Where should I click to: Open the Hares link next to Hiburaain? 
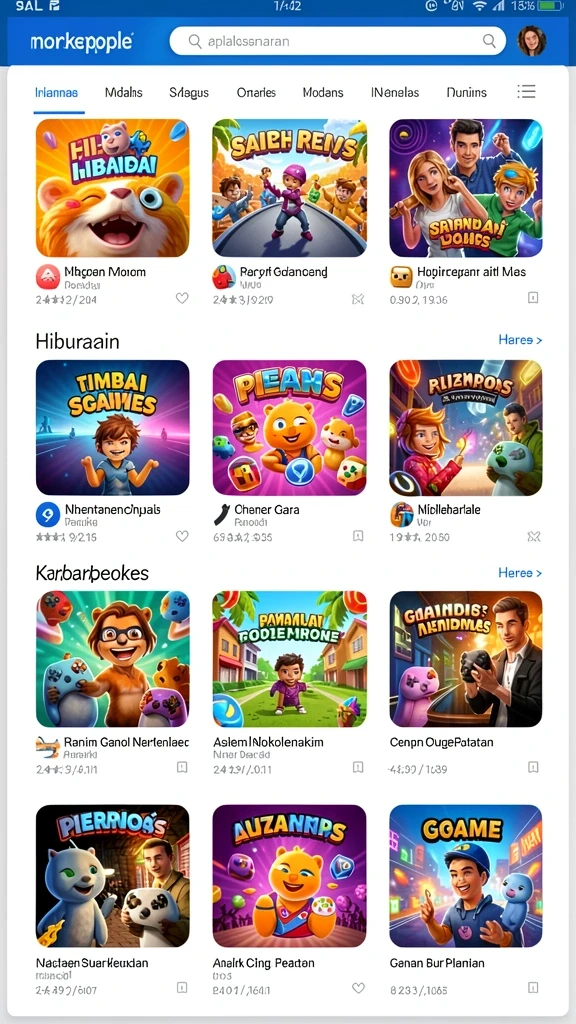520,340
